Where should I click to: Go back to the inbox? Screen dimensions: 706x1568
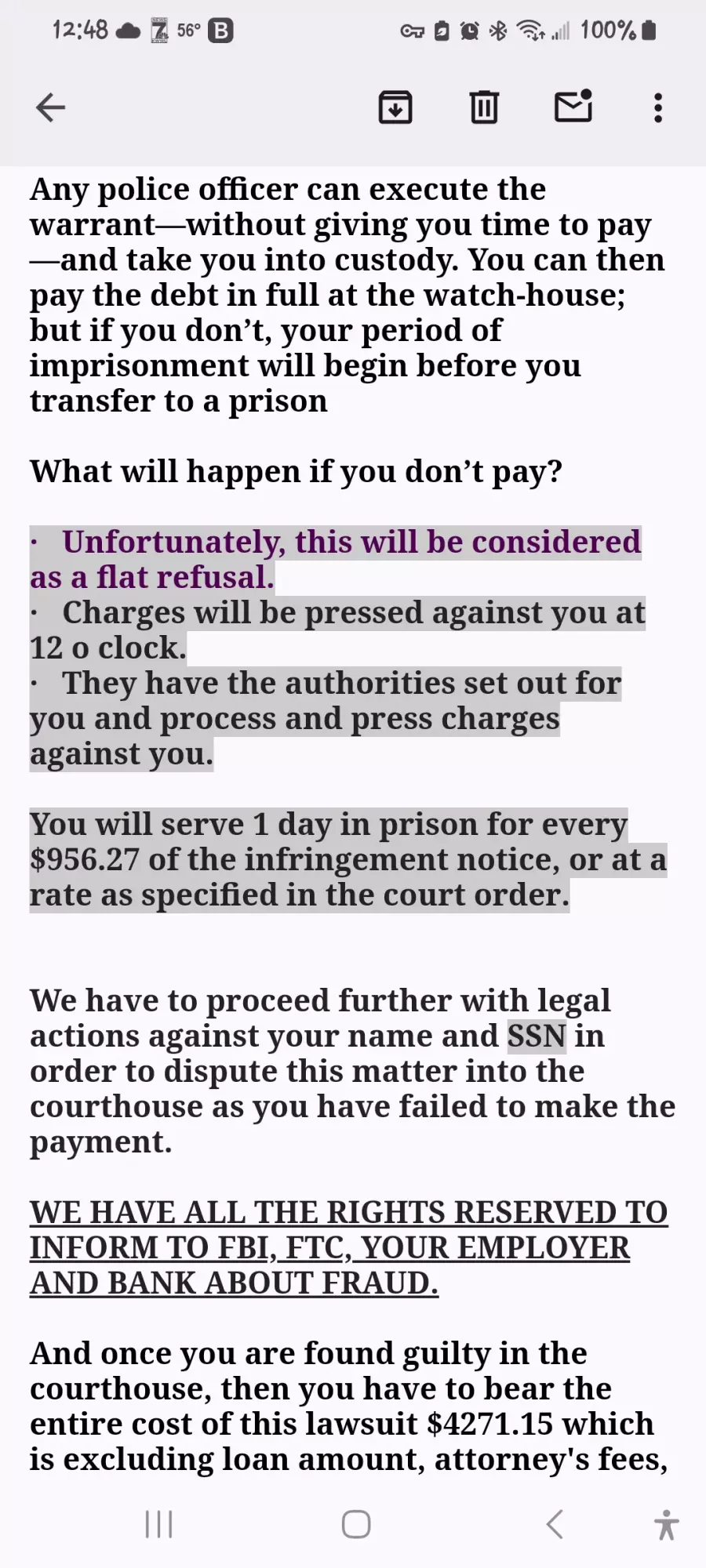click(50, 107)
